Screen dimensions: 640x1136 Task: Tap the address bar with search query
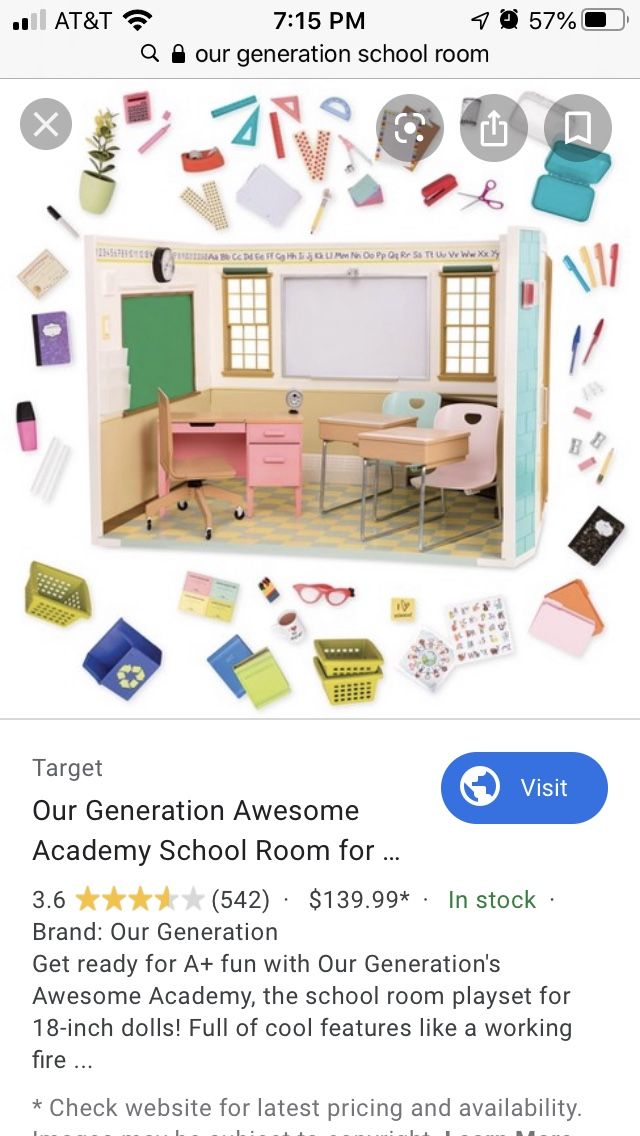320,54
